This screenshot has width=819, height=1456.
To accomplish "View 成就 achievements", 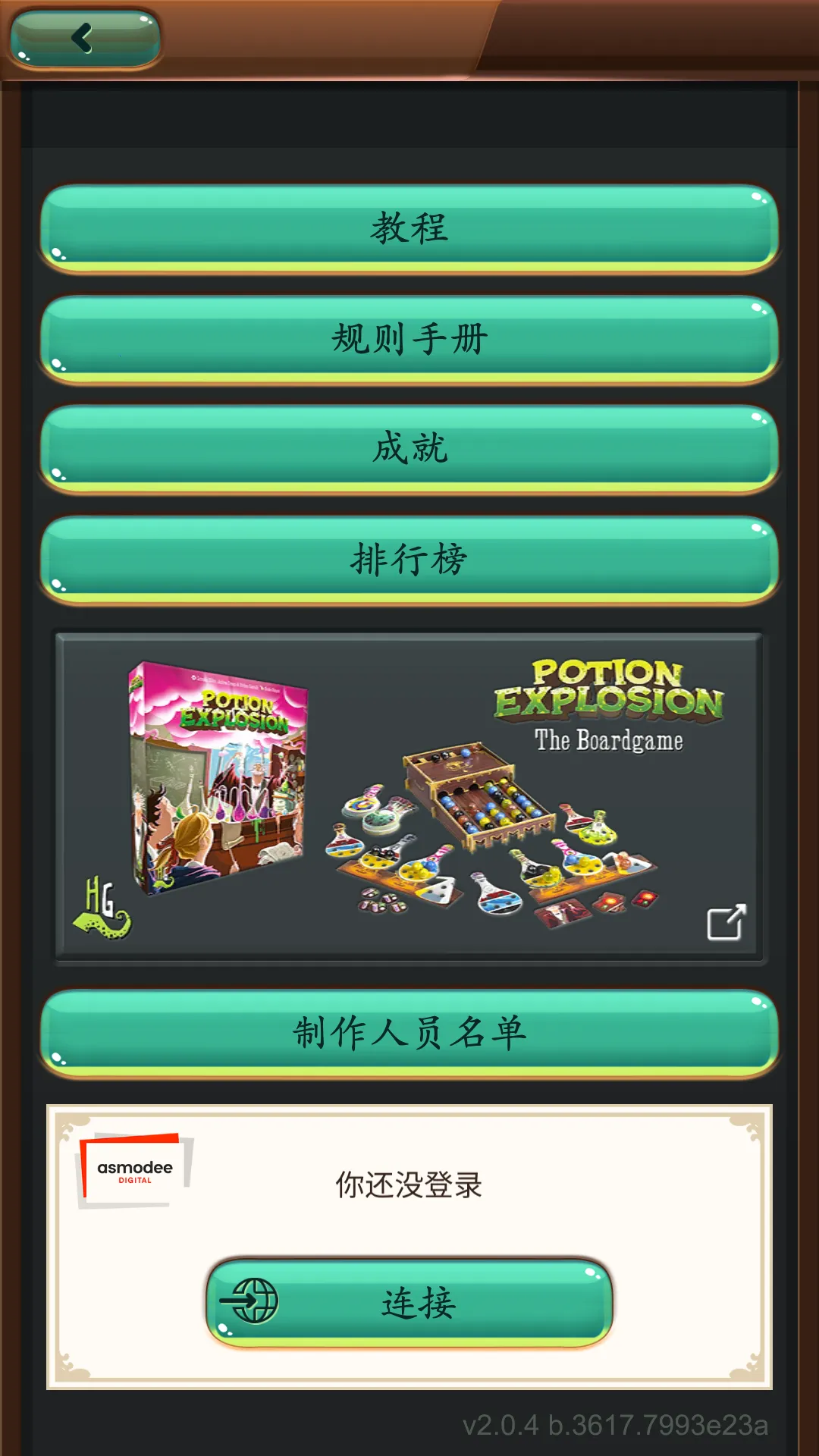I will (x=409, y=448).
